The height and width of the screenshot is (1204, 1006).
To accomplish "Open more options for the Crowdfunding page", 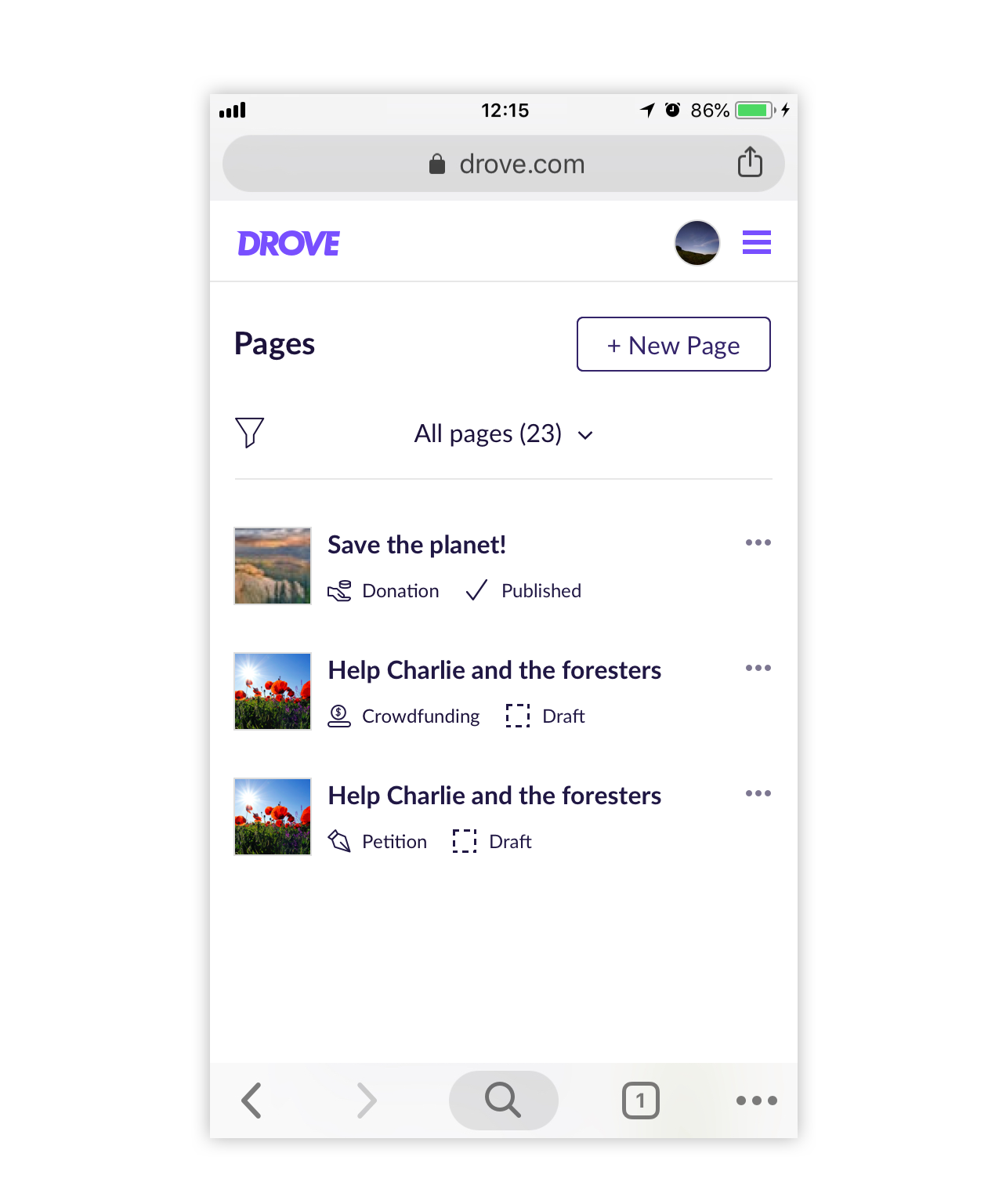I will pos(758,668).
